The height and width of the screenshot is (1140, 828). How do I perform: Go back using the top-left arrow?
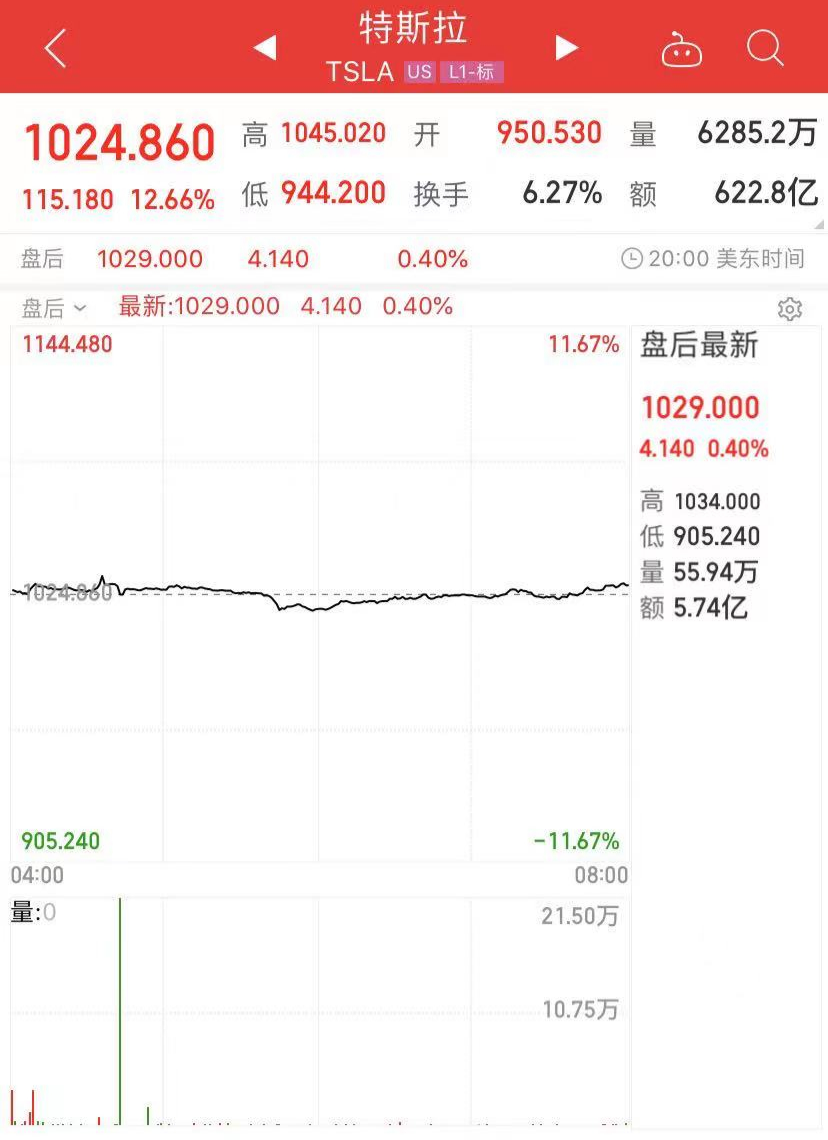(x=55, y=48)
